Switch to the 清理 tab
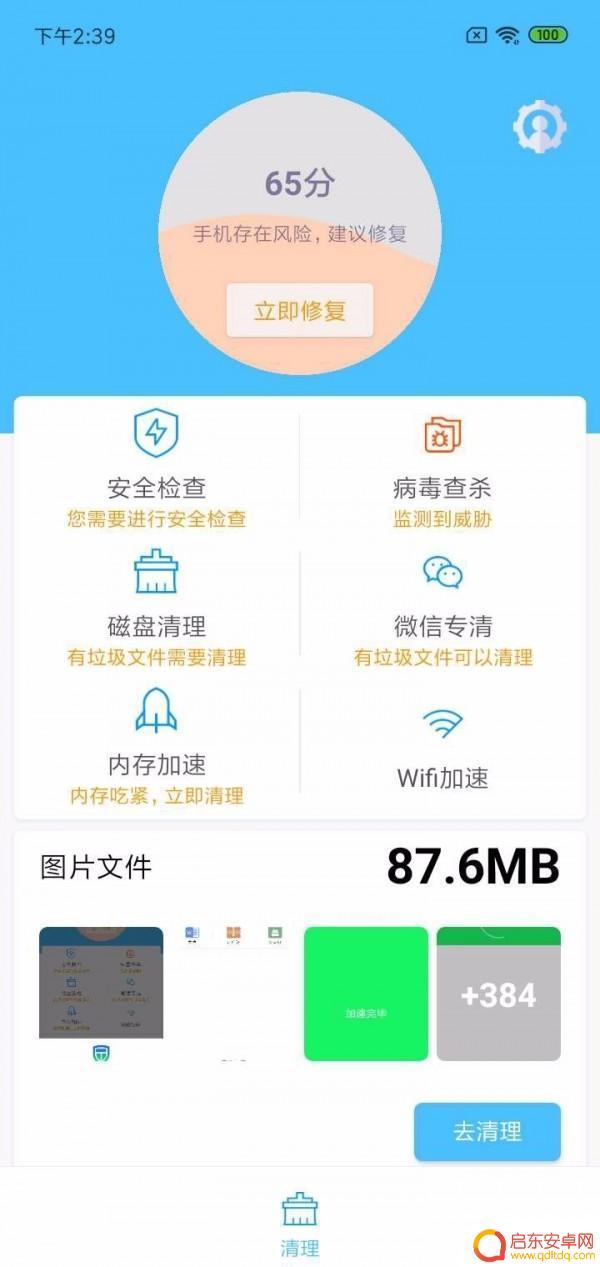Screen dimensions: 600x1267 point(300,1223)
